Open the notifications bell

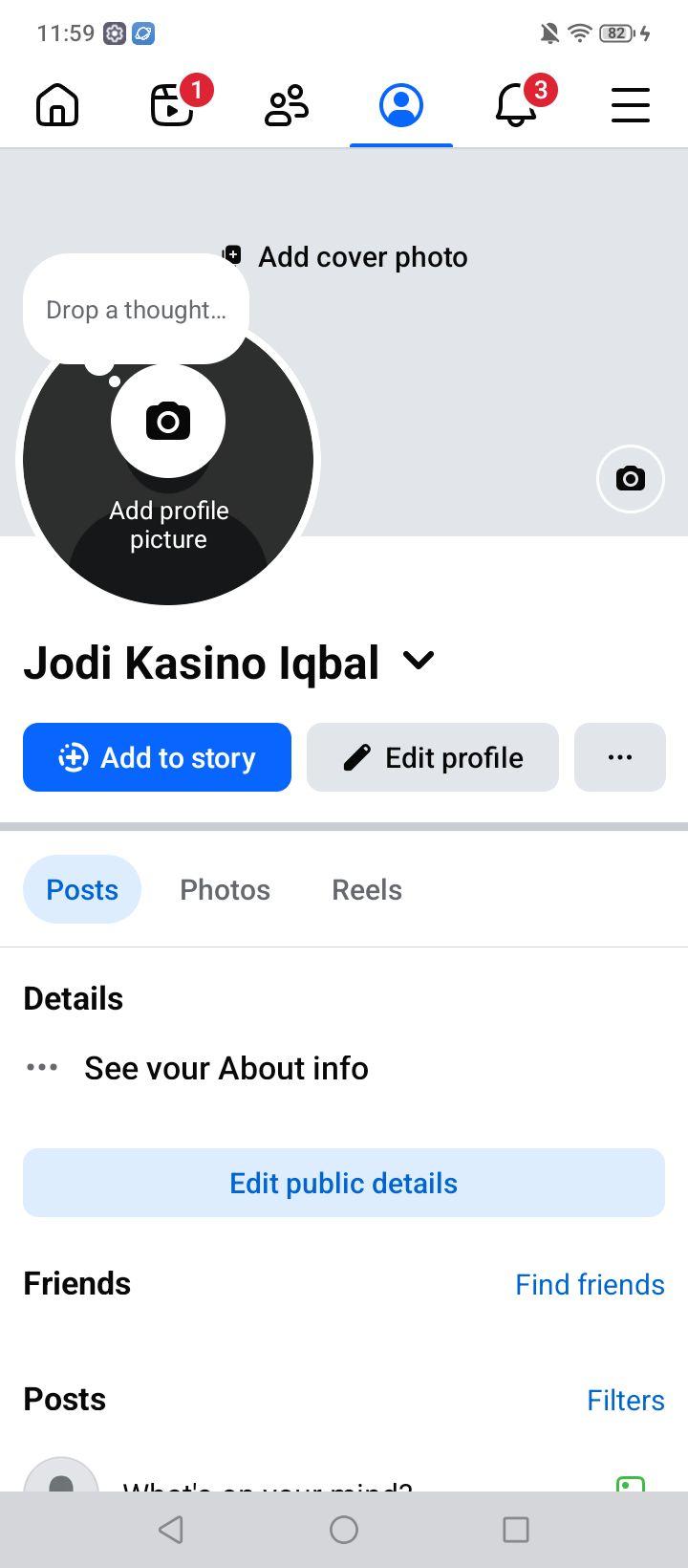516,105
